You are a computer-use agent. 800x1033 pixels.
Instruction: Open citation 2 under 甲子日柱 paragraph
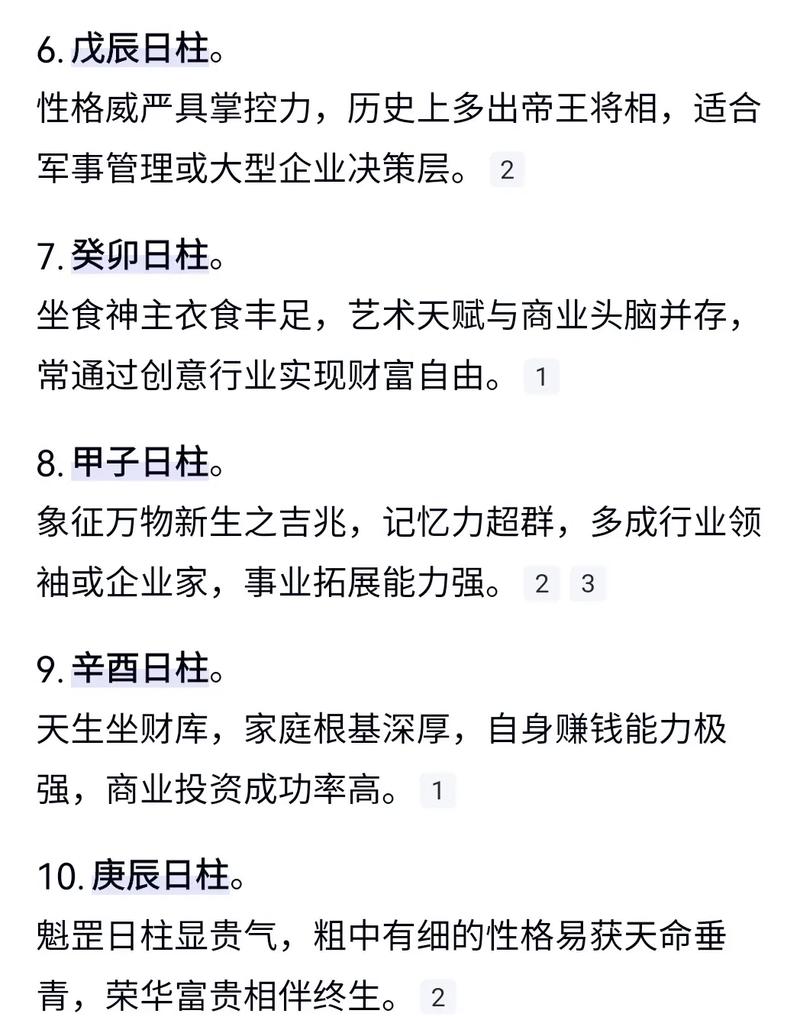542,584
